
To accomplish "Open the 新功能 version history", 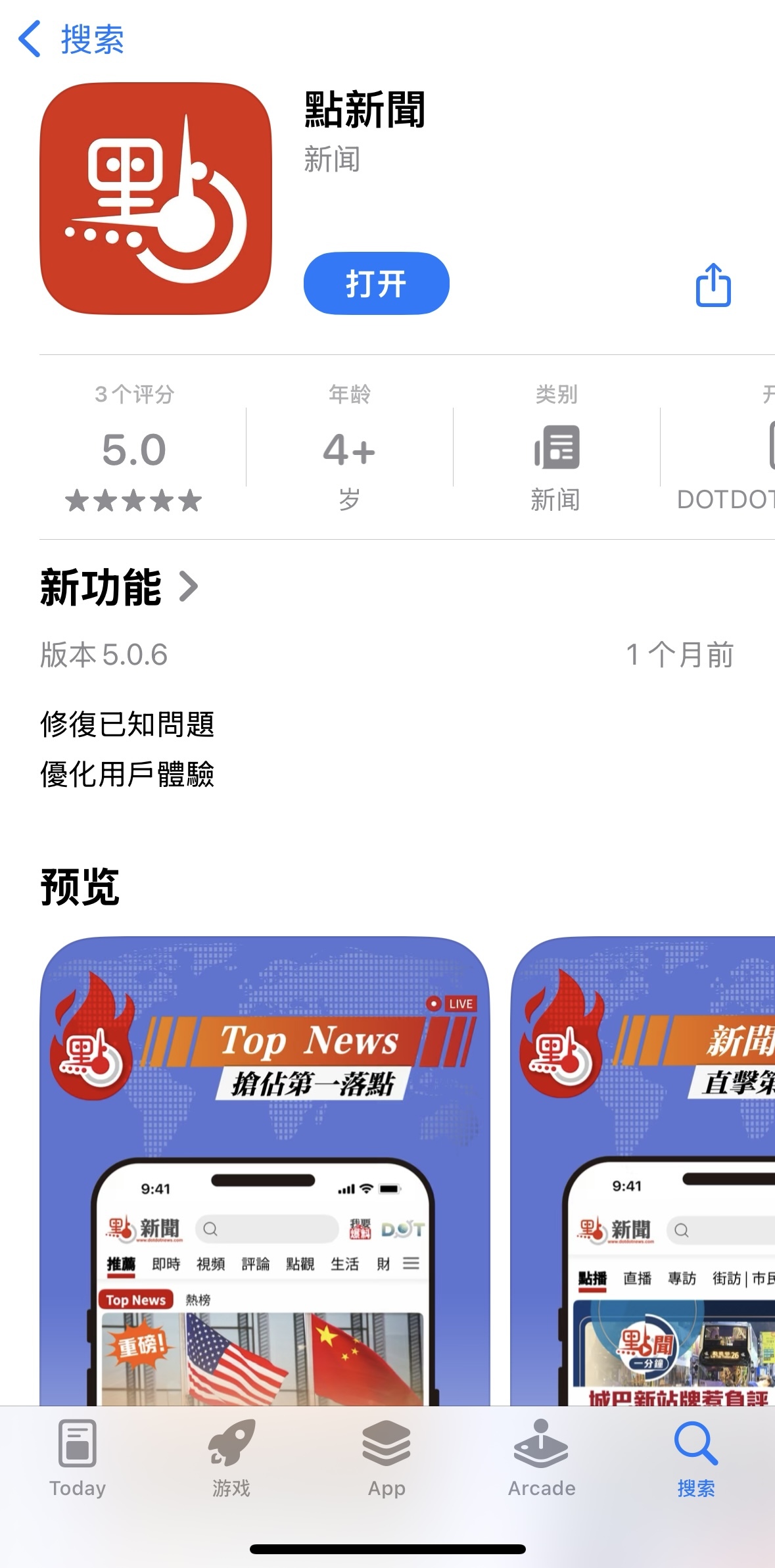I will click(x=118, y=587).
